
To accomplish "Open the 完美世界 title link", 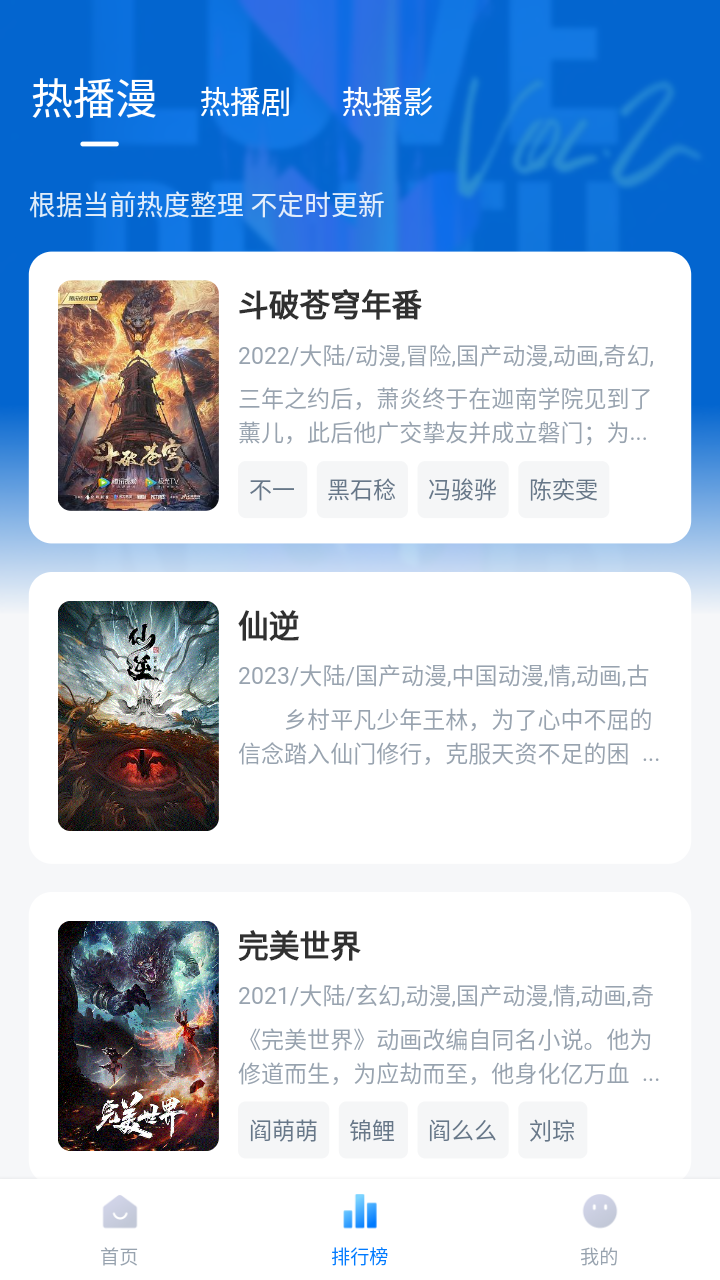I will pyautogui.click(x=300, y=948).
